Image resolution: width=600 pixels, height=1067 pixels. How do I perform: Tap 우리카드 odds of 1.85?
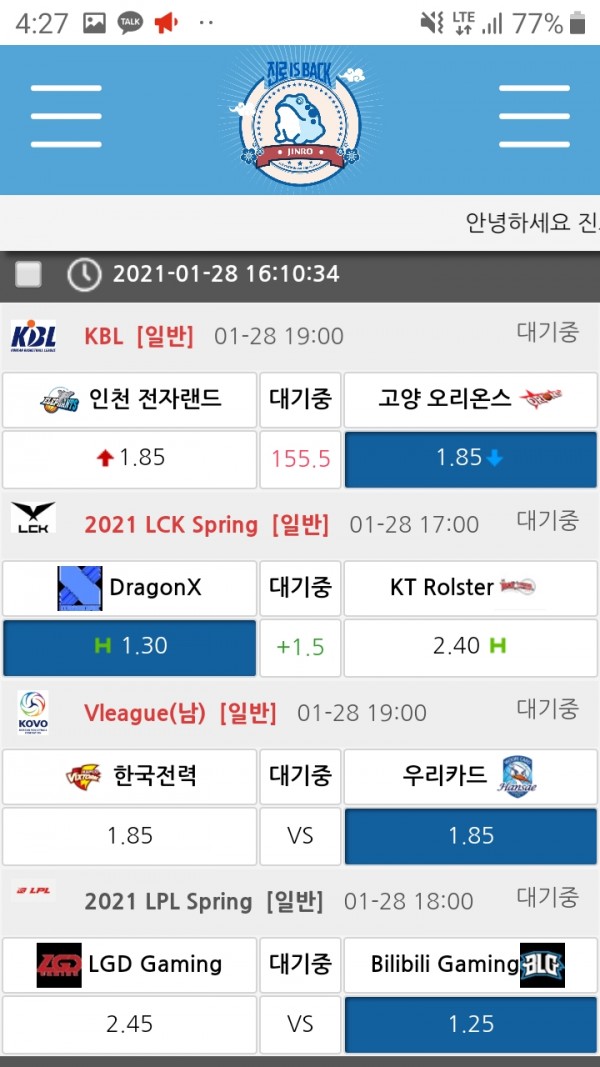coord(471,835)
